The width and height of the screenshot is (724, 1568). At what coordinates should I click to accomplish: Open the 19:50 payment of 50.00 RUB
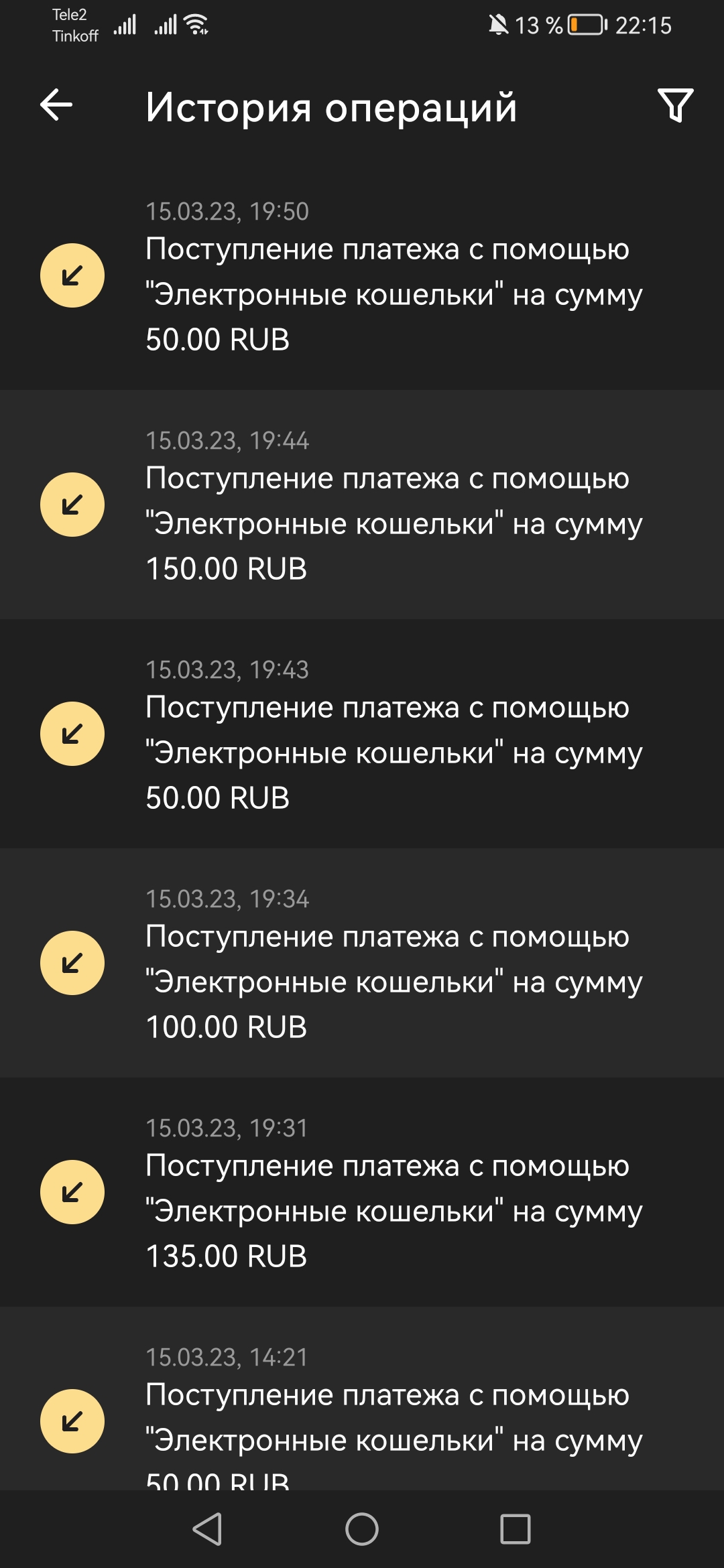[x=362, y=276]
